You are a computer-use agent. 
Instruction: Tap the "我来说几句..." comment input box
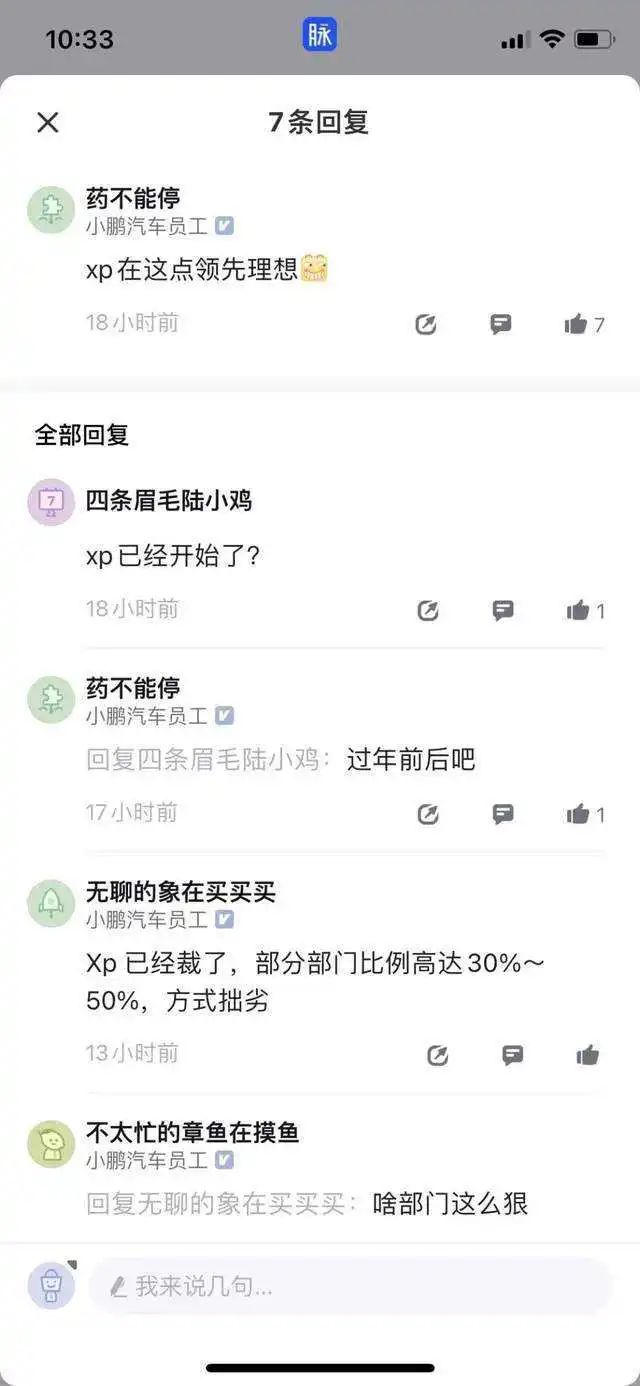[350, 1286]
